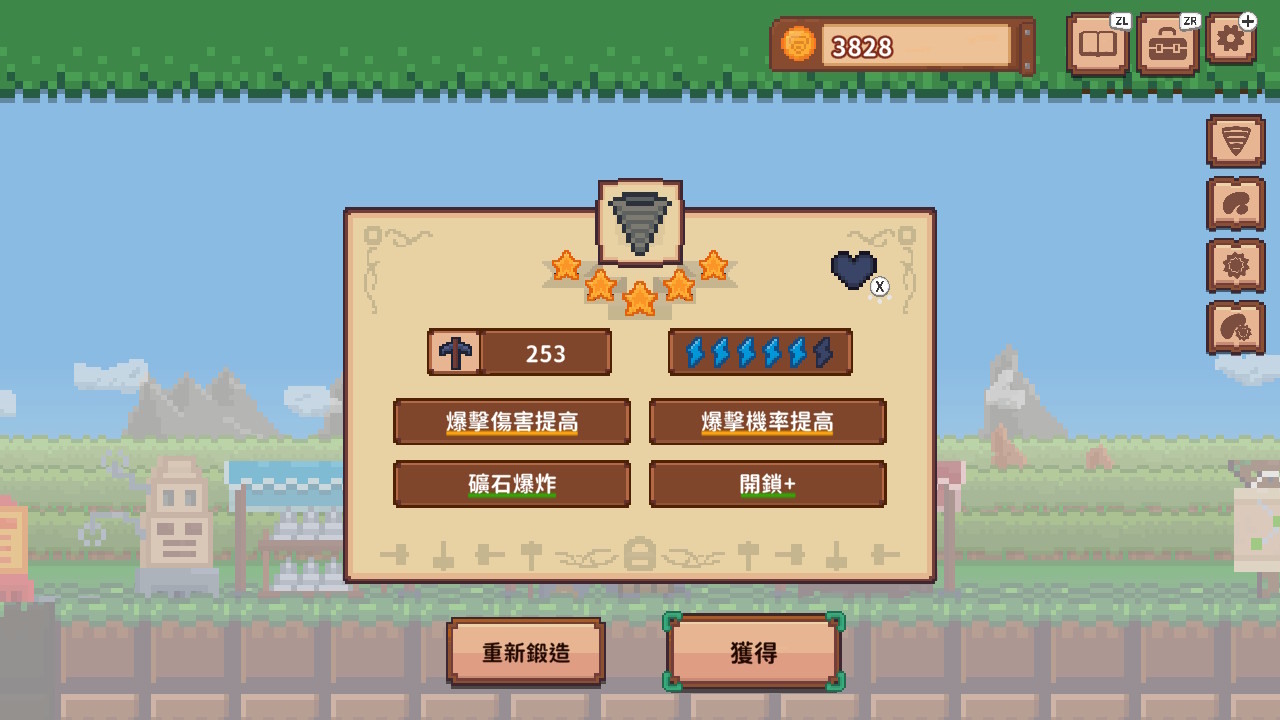View the 礦石爆炸 attribute

[x=512, y=484]
